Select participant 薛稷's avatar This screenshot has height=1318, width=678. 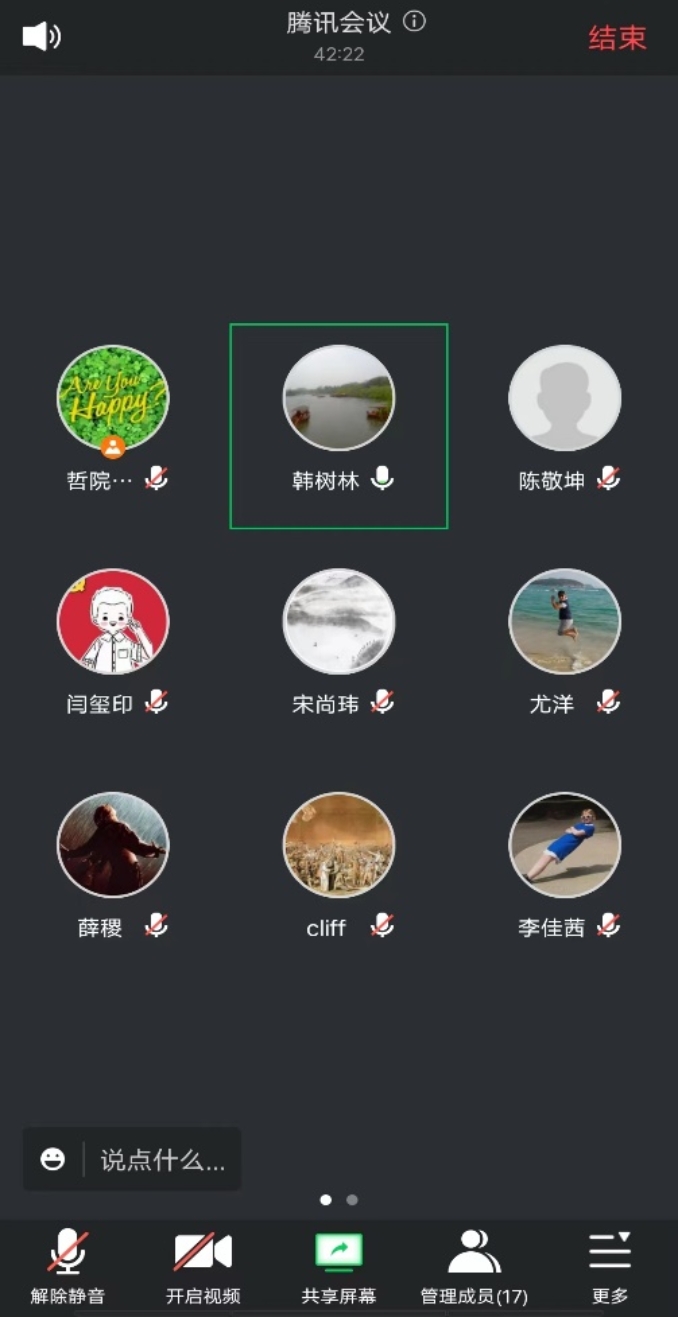point(113,845)
